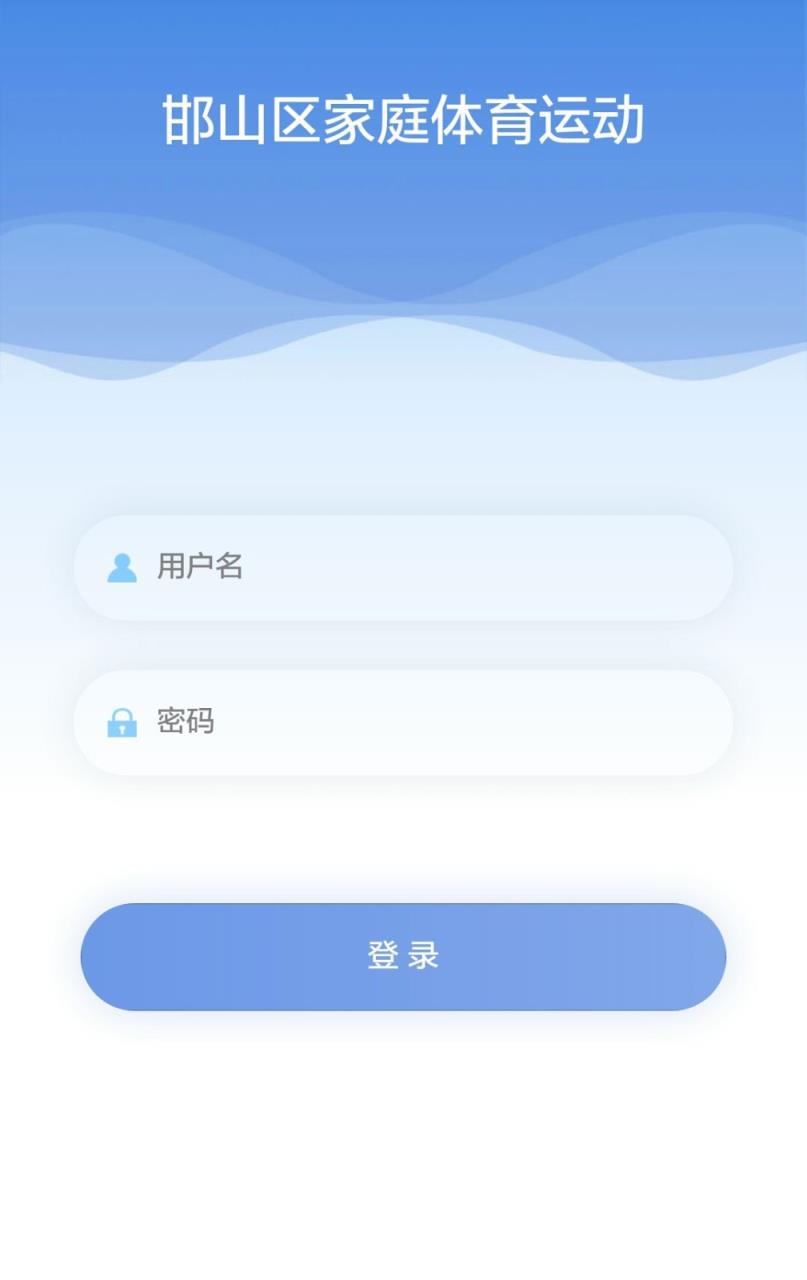Click the blue lock icon on the login form
This screenshot has height=1280, width=807.
click(122, 721)
